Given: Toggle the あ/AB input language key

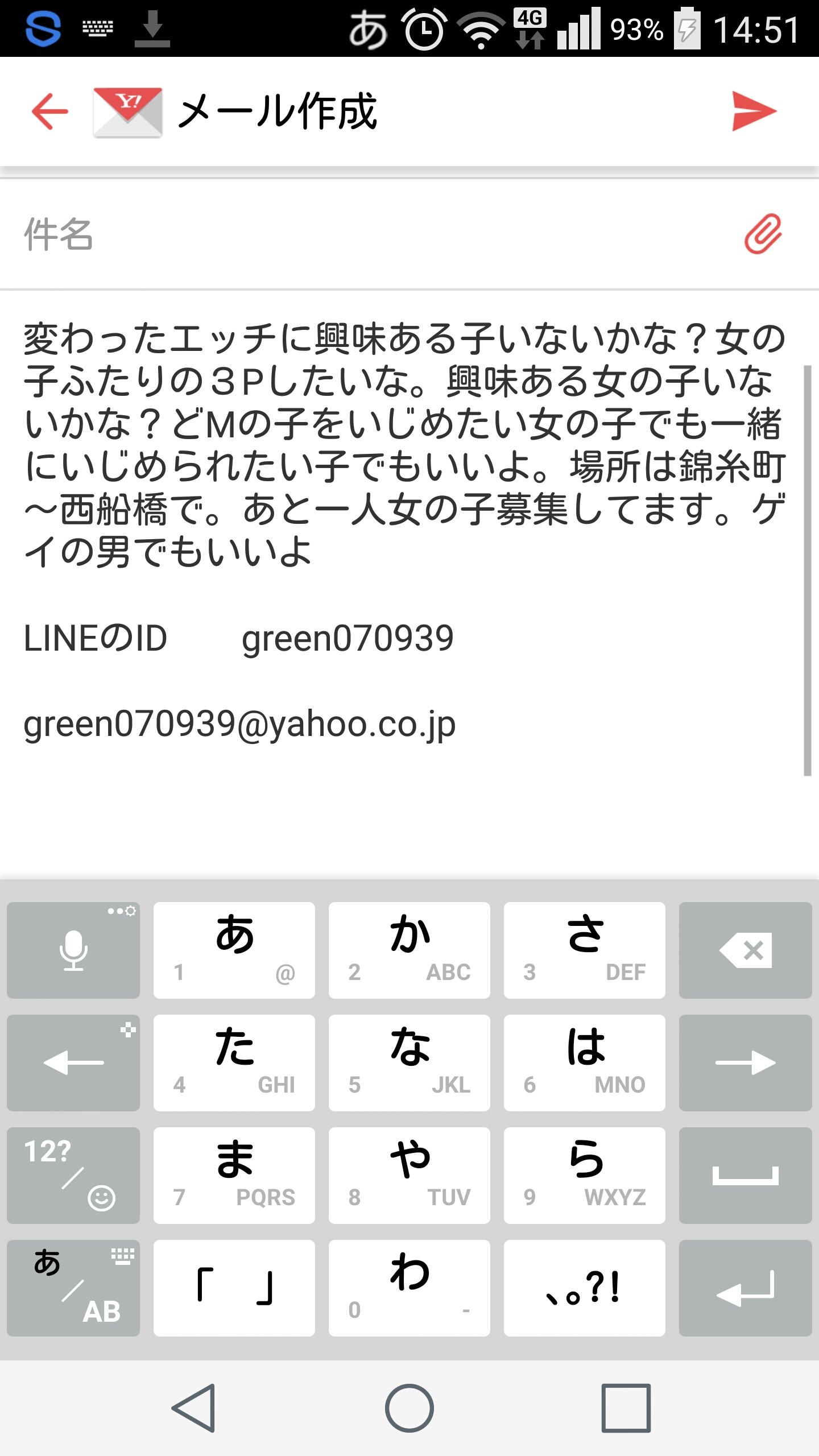Looking at the screenshot, I should (x=73, y=1288).
